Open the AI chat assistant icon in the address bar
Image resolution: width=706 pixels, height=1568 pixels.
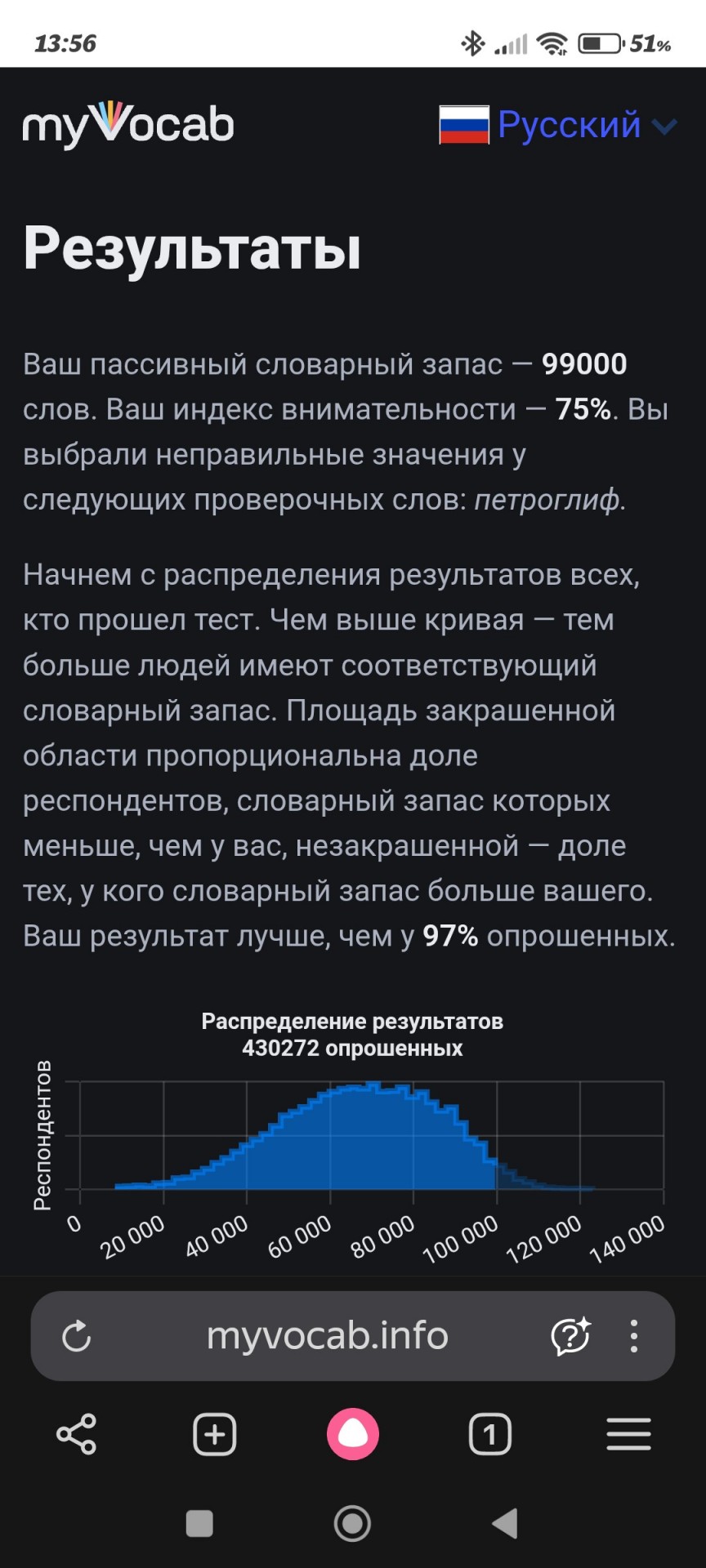[x=570, y=1337]
